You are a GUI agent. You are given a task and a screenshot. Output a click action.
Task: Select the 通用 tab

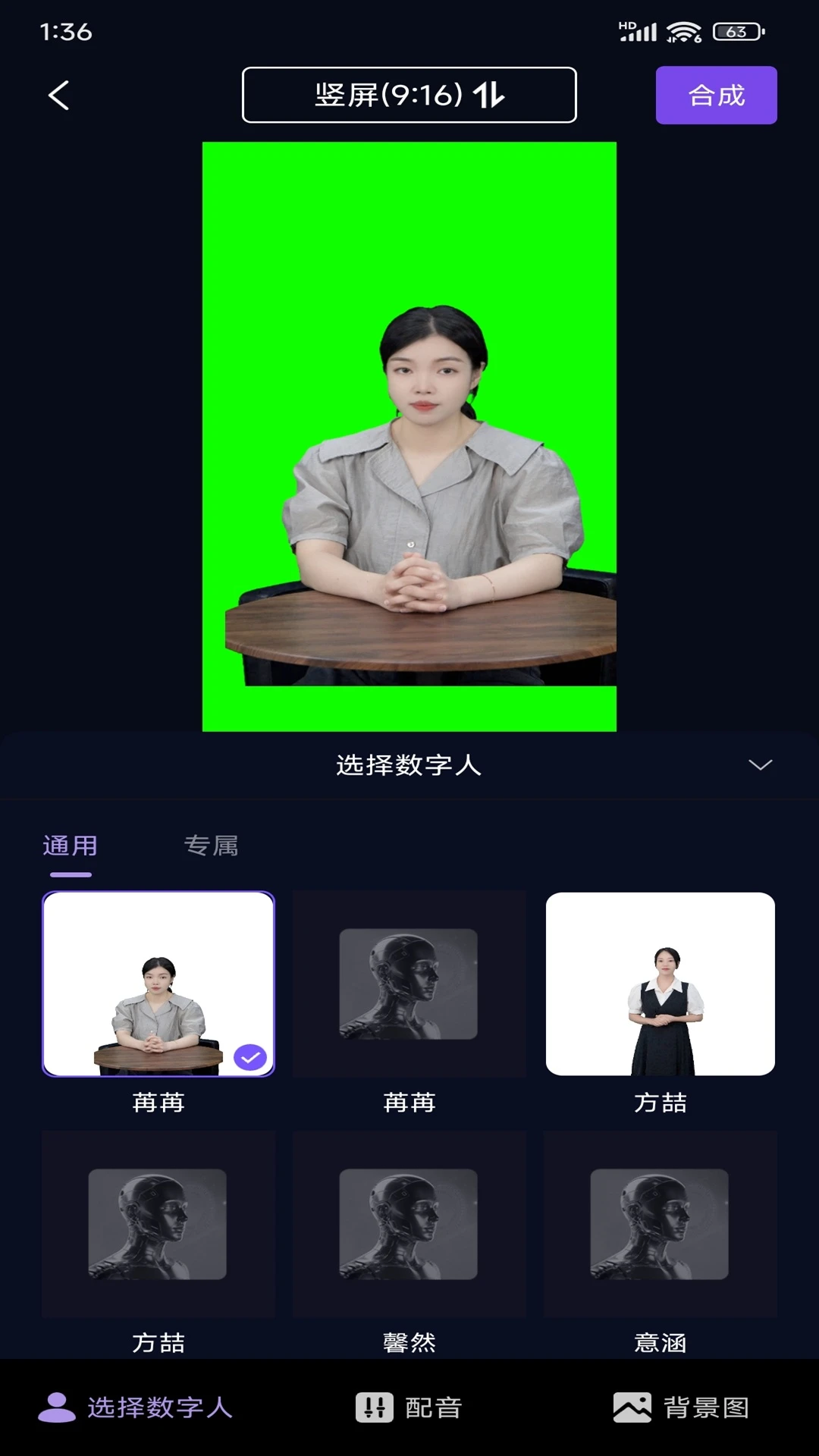(71, 845)
